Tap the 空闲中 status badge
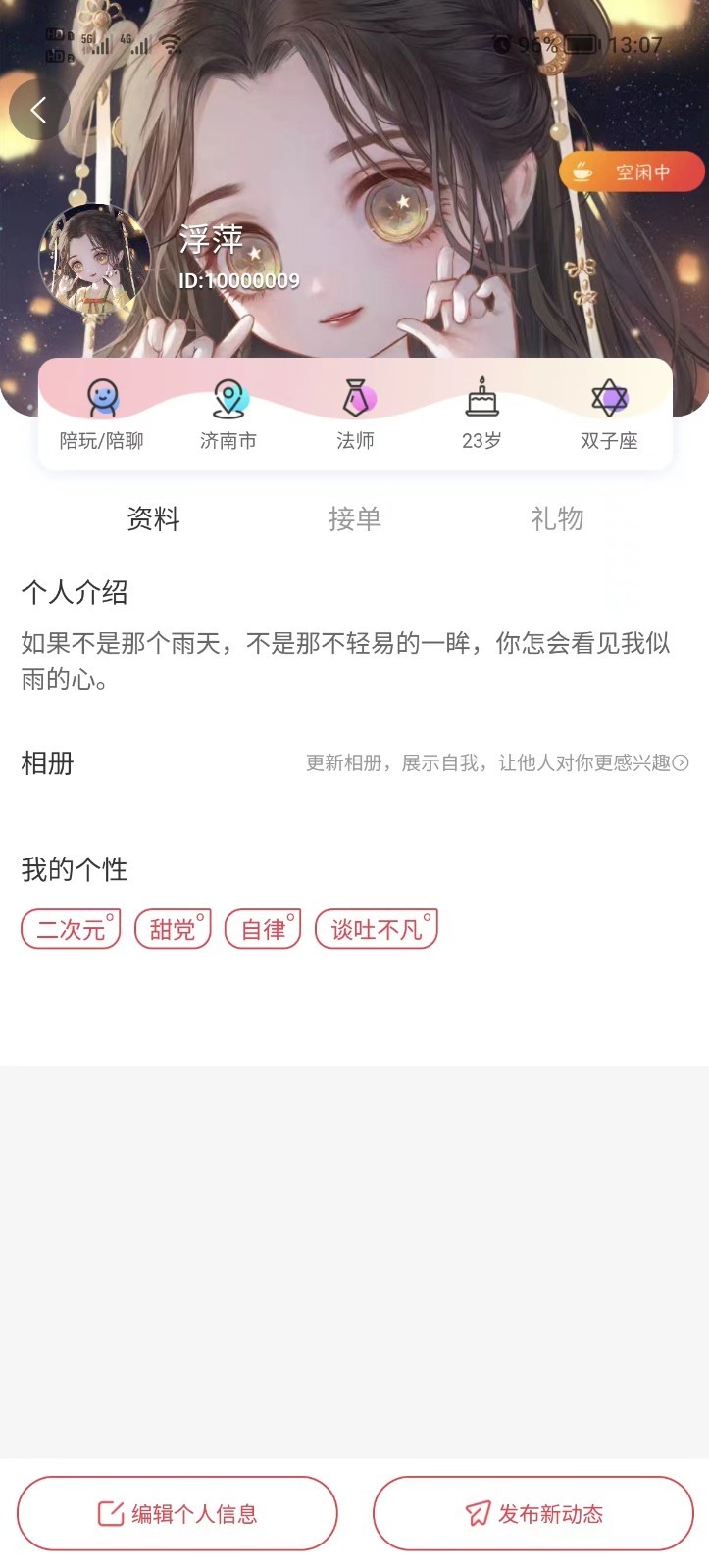 pos(632,171)
